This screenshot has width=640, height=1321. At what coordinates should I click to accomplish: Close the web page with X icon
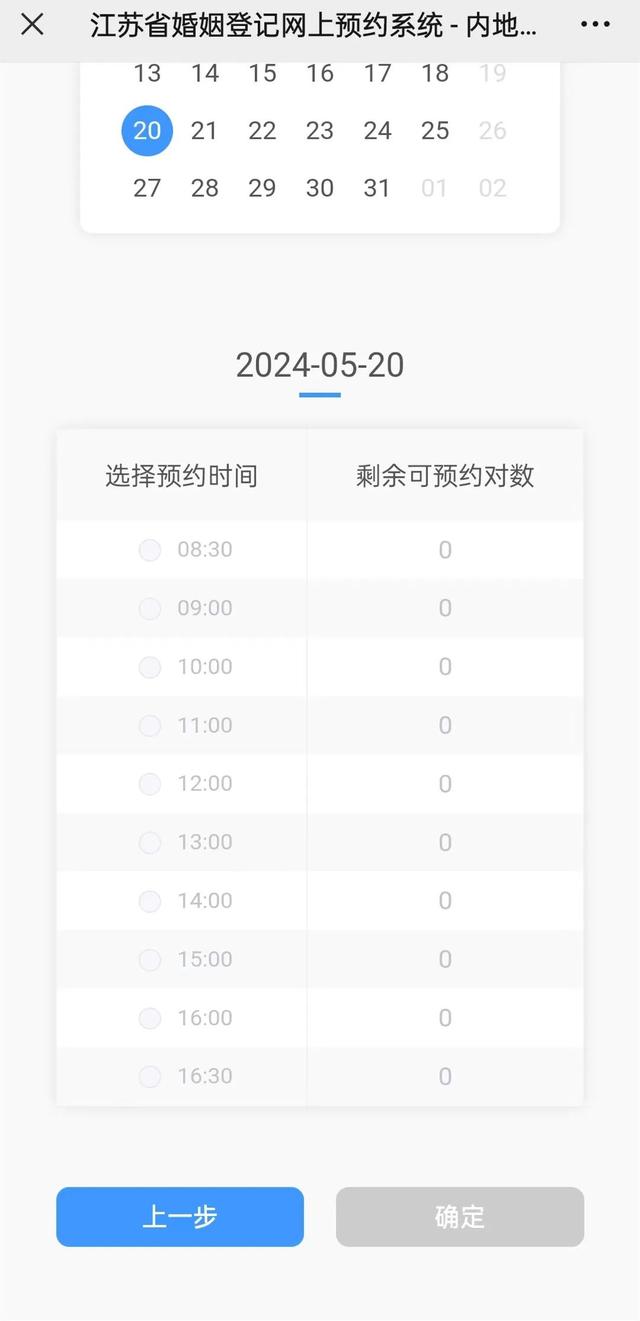32,25
